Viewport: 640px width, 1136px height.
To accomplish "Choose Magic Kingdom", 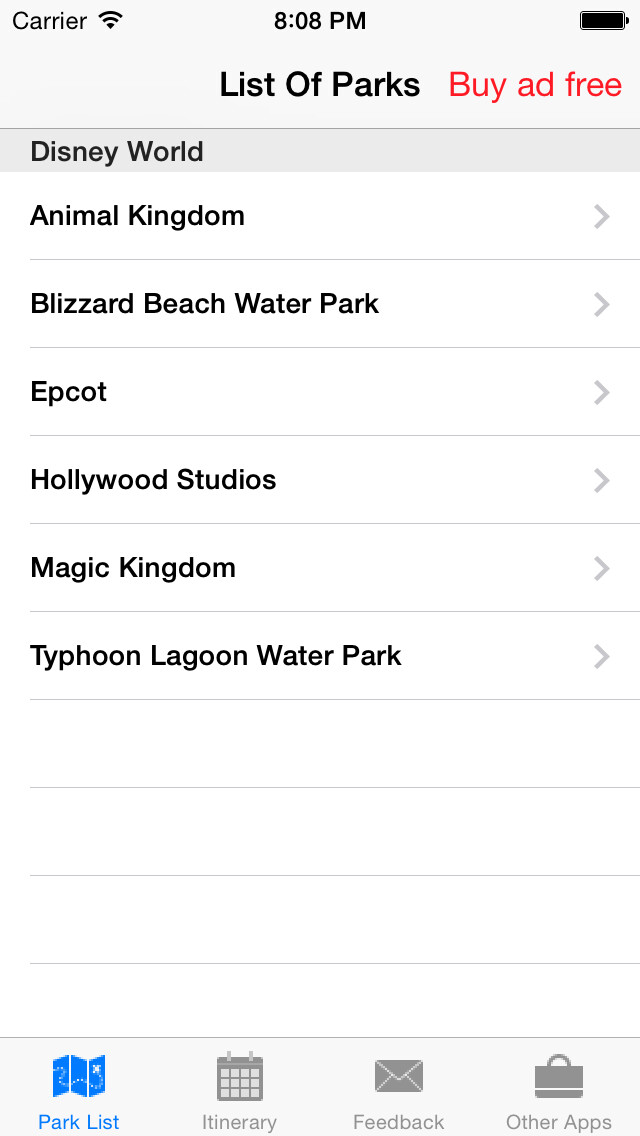I will coord(320,568).
